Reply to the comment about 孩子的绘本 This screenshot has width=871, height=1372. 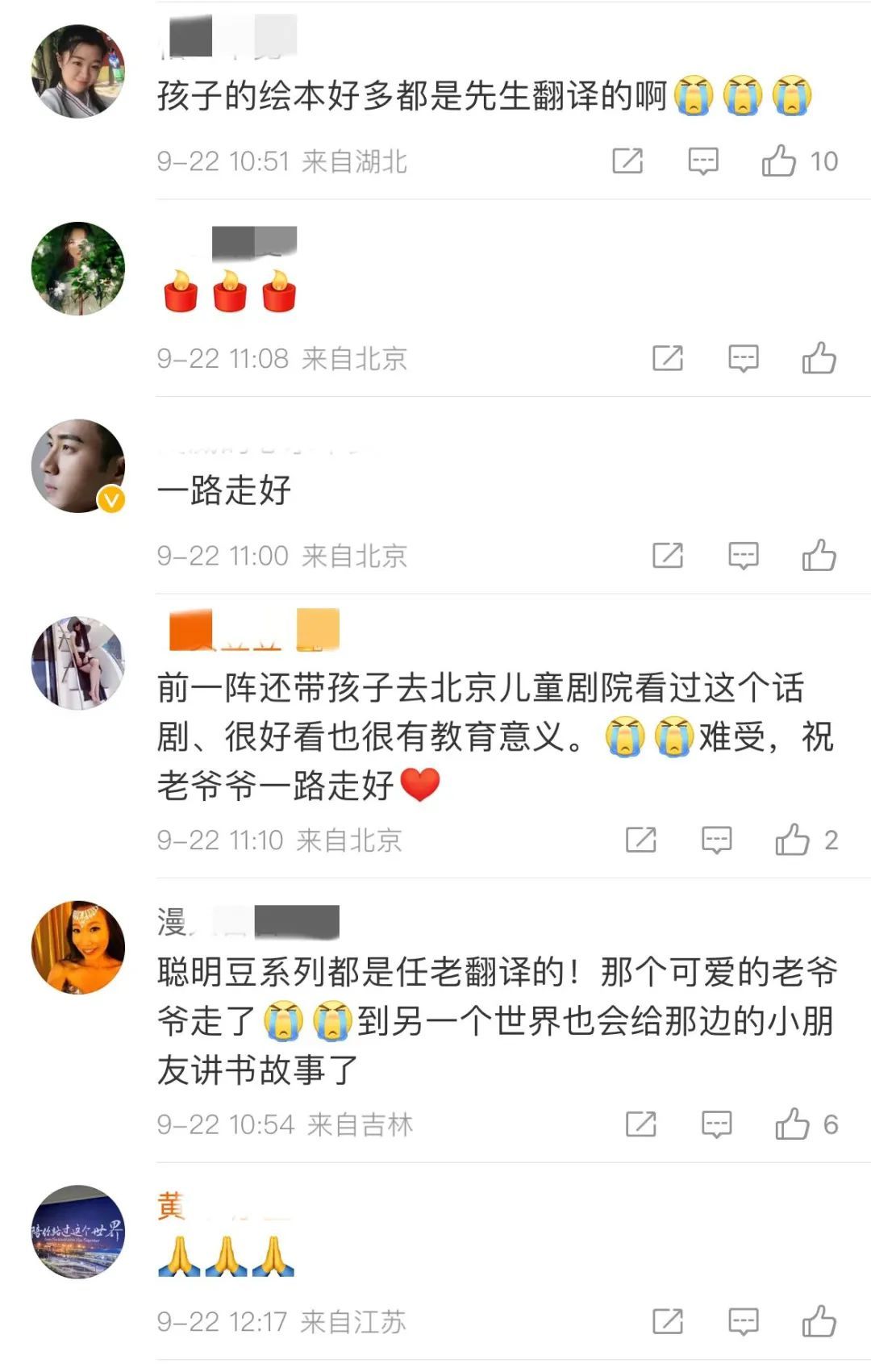[703, 161]
